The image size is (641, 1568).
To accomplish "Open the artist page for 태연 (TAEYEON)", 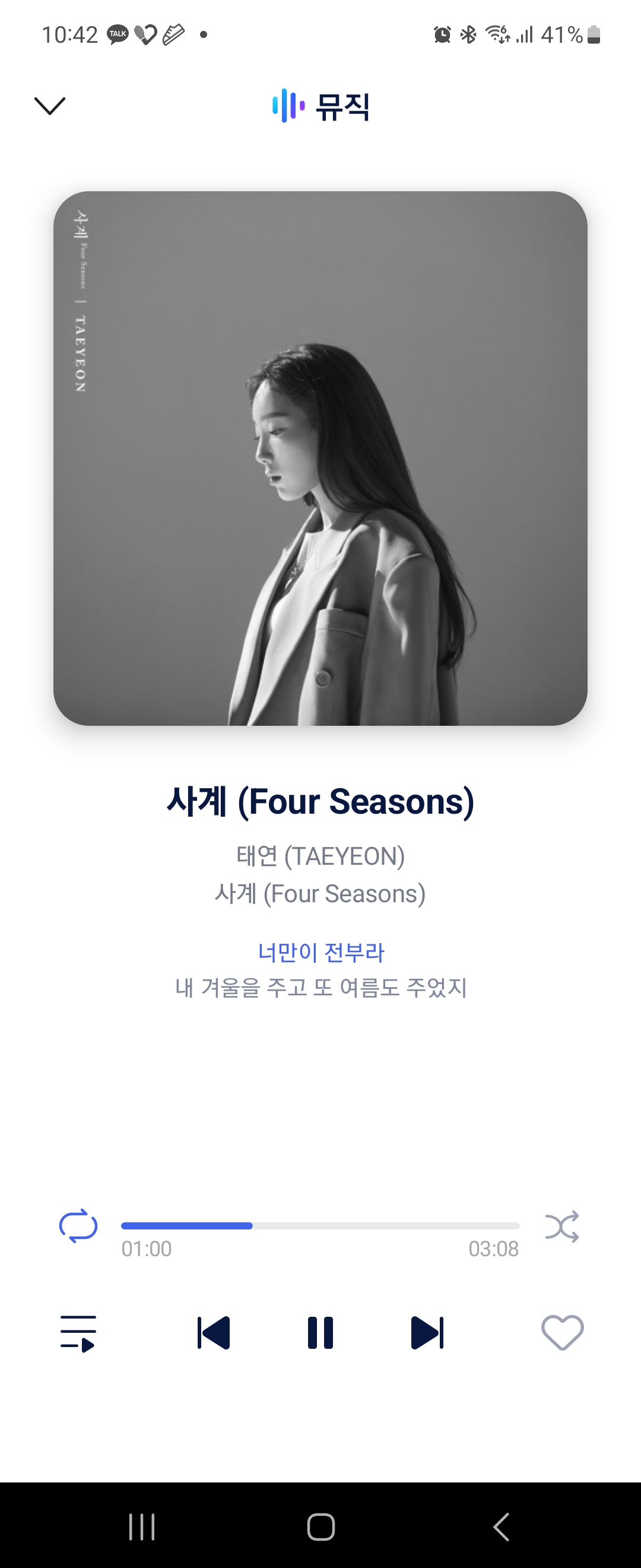I will click(x=320, y=856).
